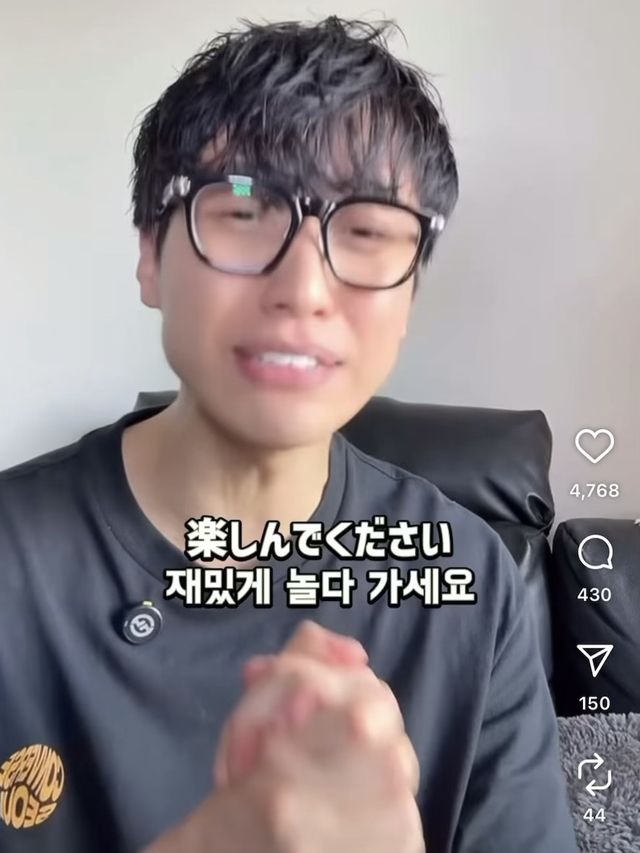Open the comments on this reel
The width and height of the screenshot is (640, 853).
(594, 552)
